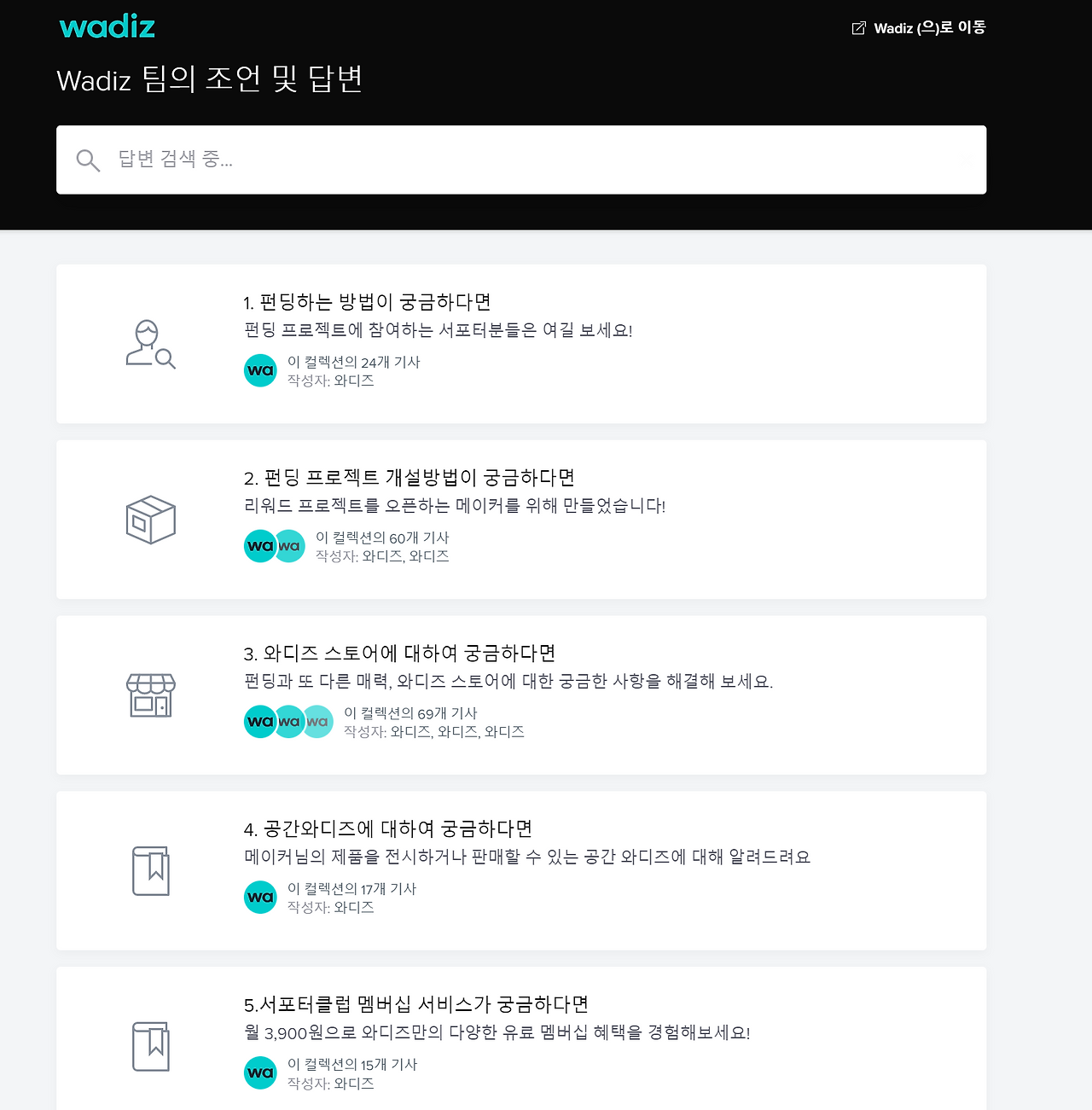Open collection '5.서포터클럽 멤버십 서비스가 궁금하다면'
This screenshot has width=1092, height=1110.
[521, 1038]
